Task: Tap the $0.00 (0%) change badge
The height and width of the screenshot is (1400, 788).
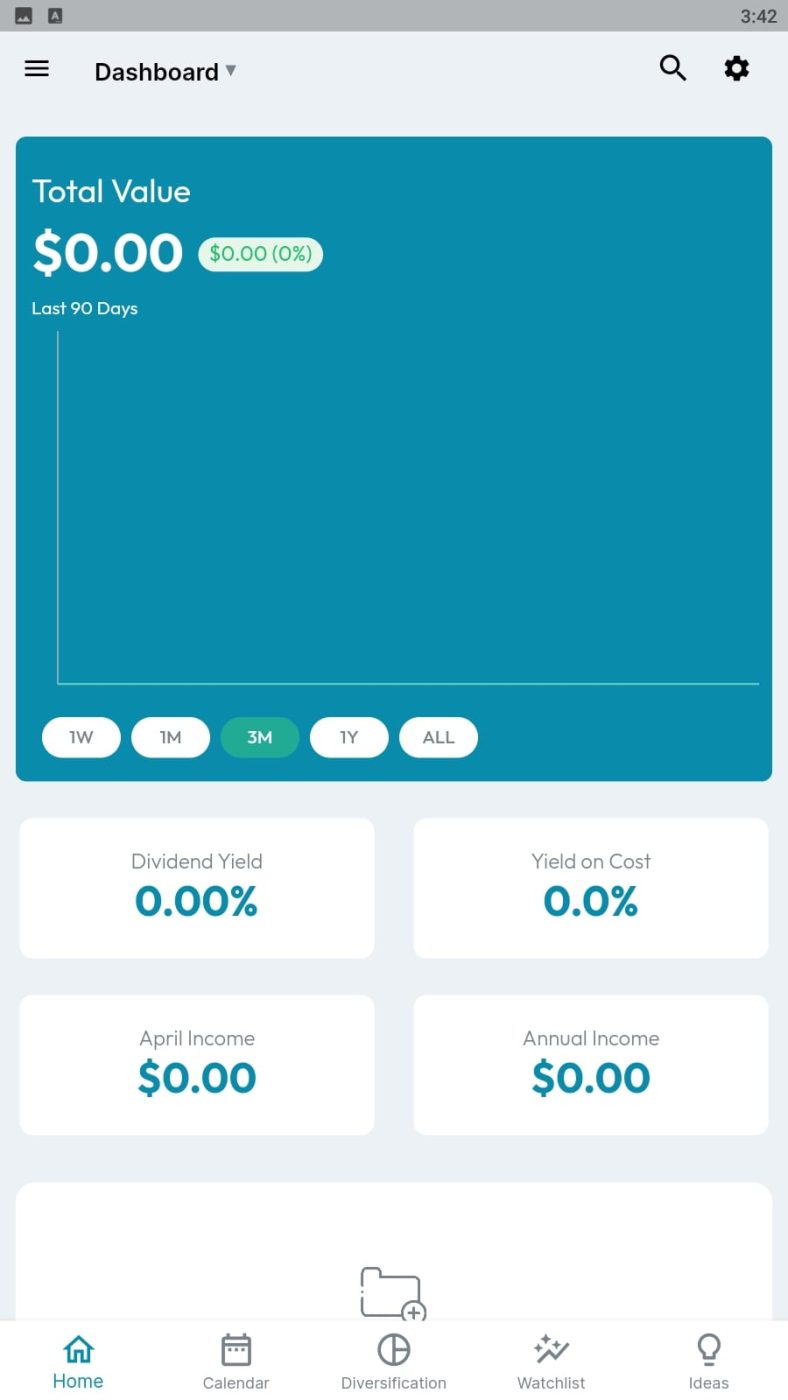Action: (x=260, y=254)
